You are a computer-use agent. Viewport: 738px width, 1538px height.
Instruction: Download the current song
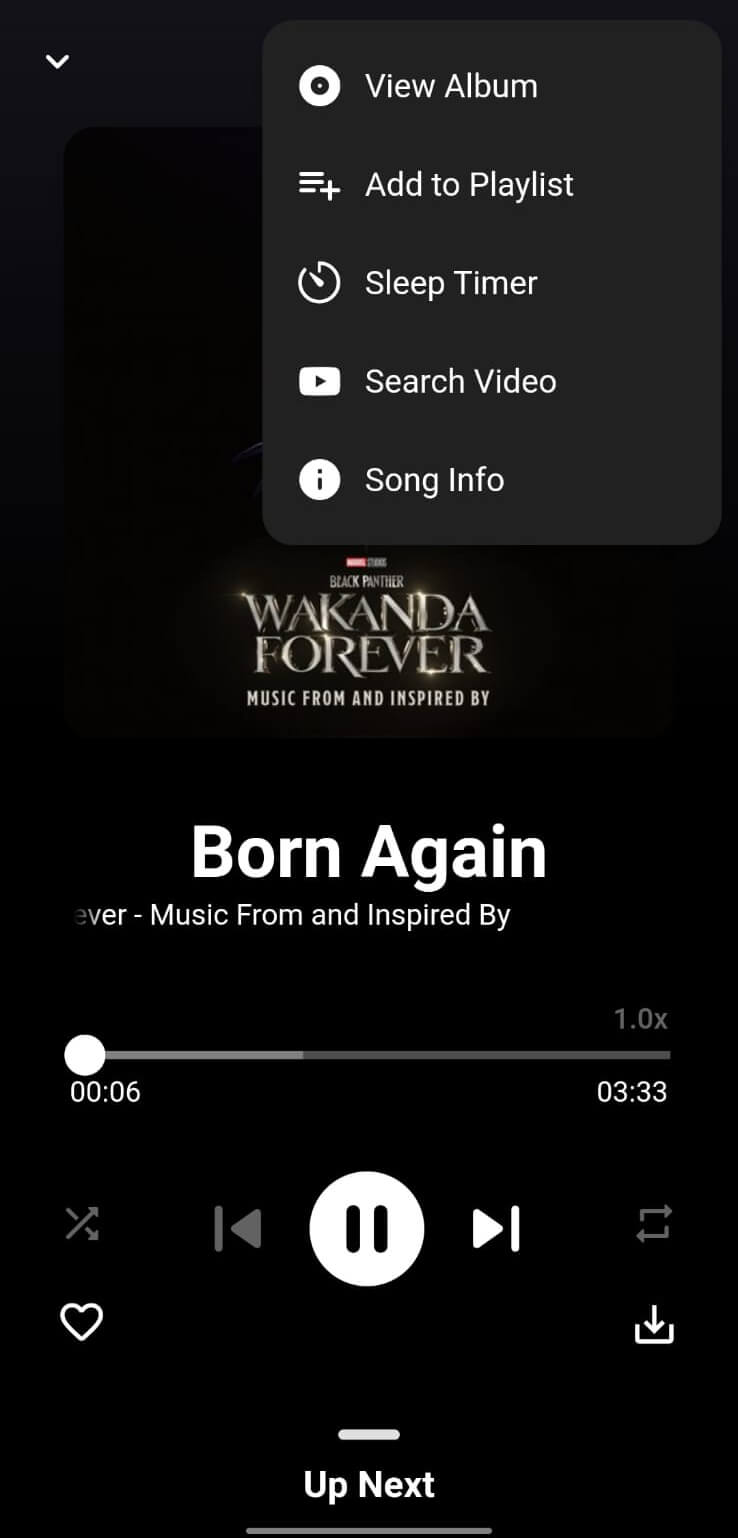[x=654, y=1324]
